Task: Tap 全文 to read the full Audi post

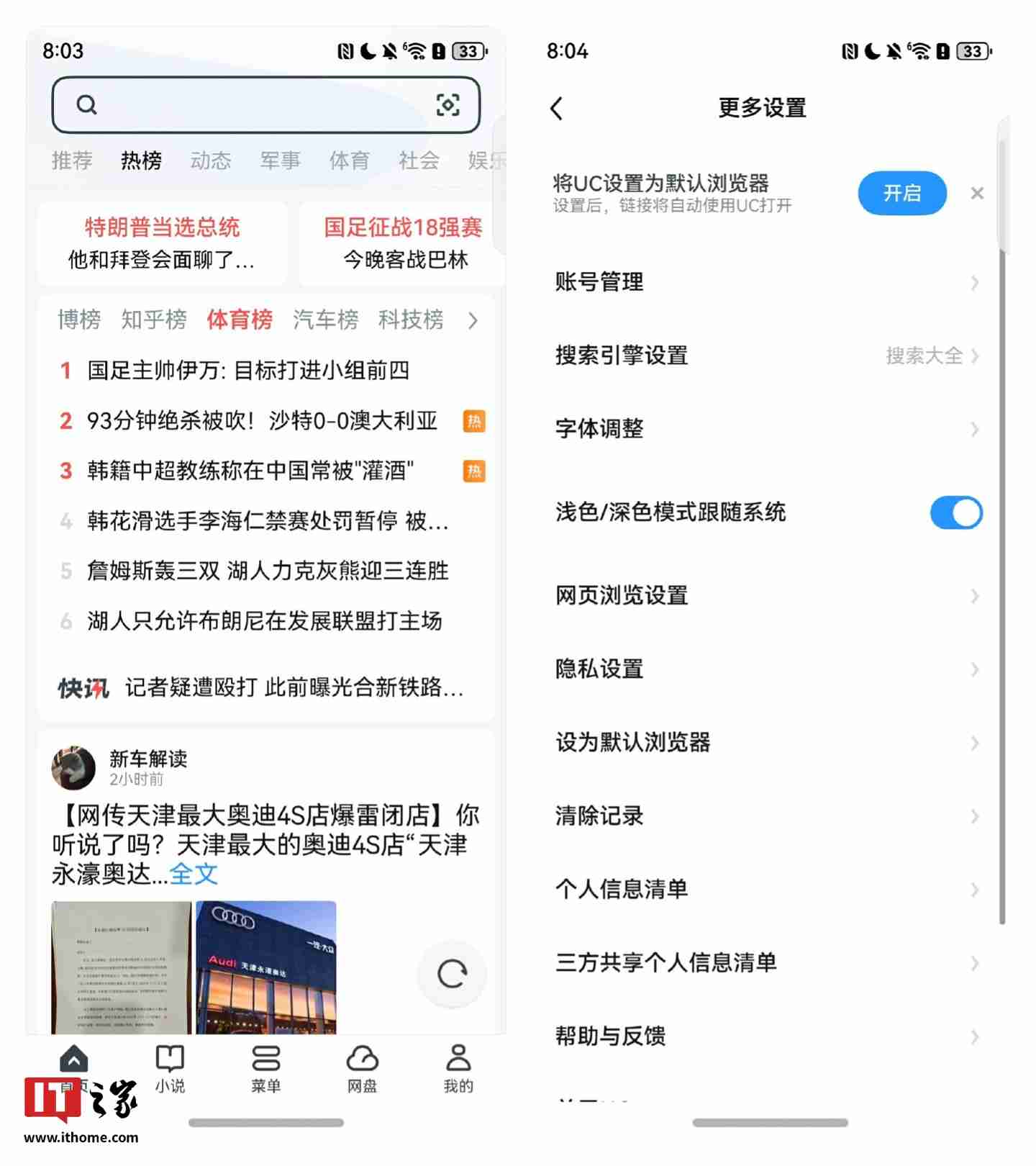Action: tap(193, 874)
